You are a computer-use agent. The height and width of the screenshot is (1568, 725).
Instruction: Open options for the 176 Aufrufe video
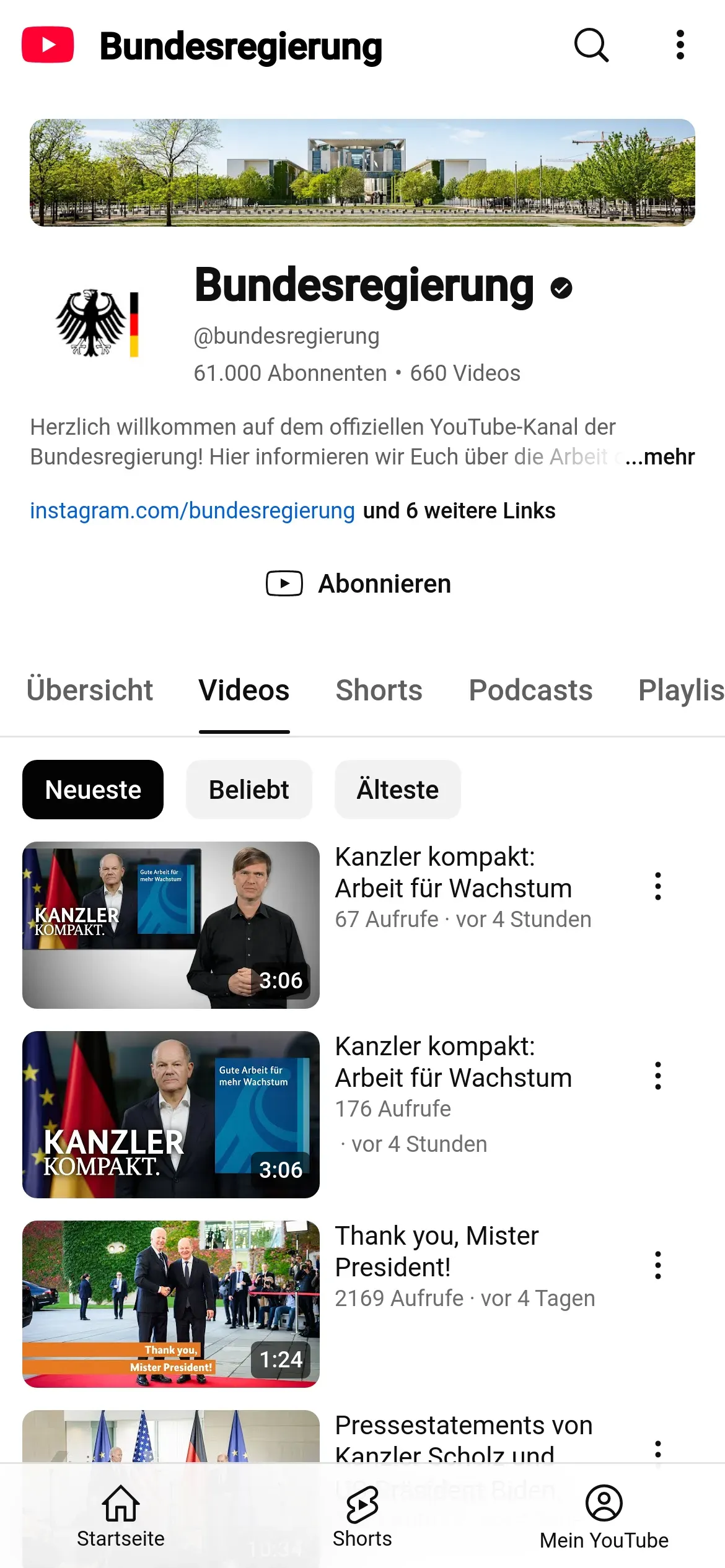(657, 1076)
